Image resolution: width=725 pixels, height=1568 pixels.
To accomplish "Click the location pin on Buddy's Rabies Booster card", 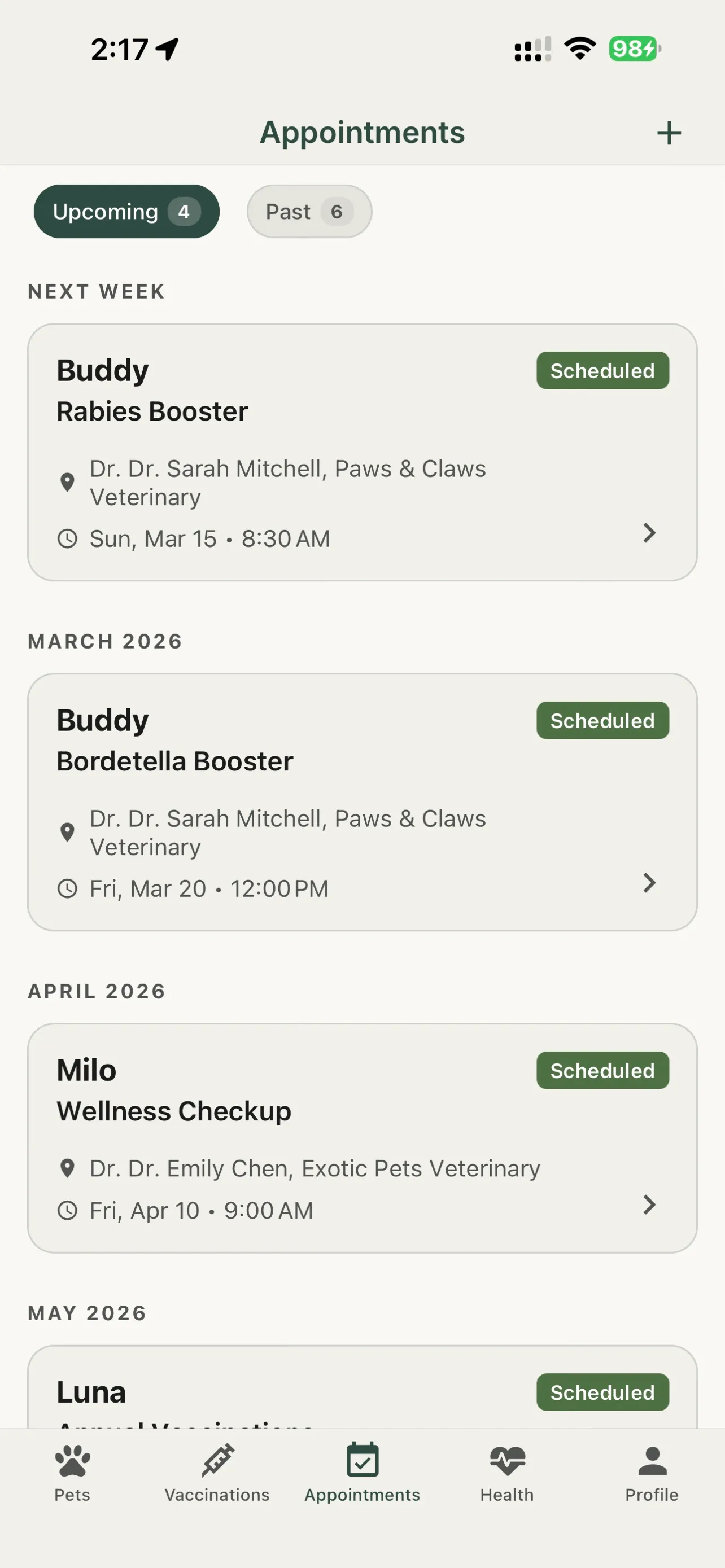I will click(x=68, y=481).
